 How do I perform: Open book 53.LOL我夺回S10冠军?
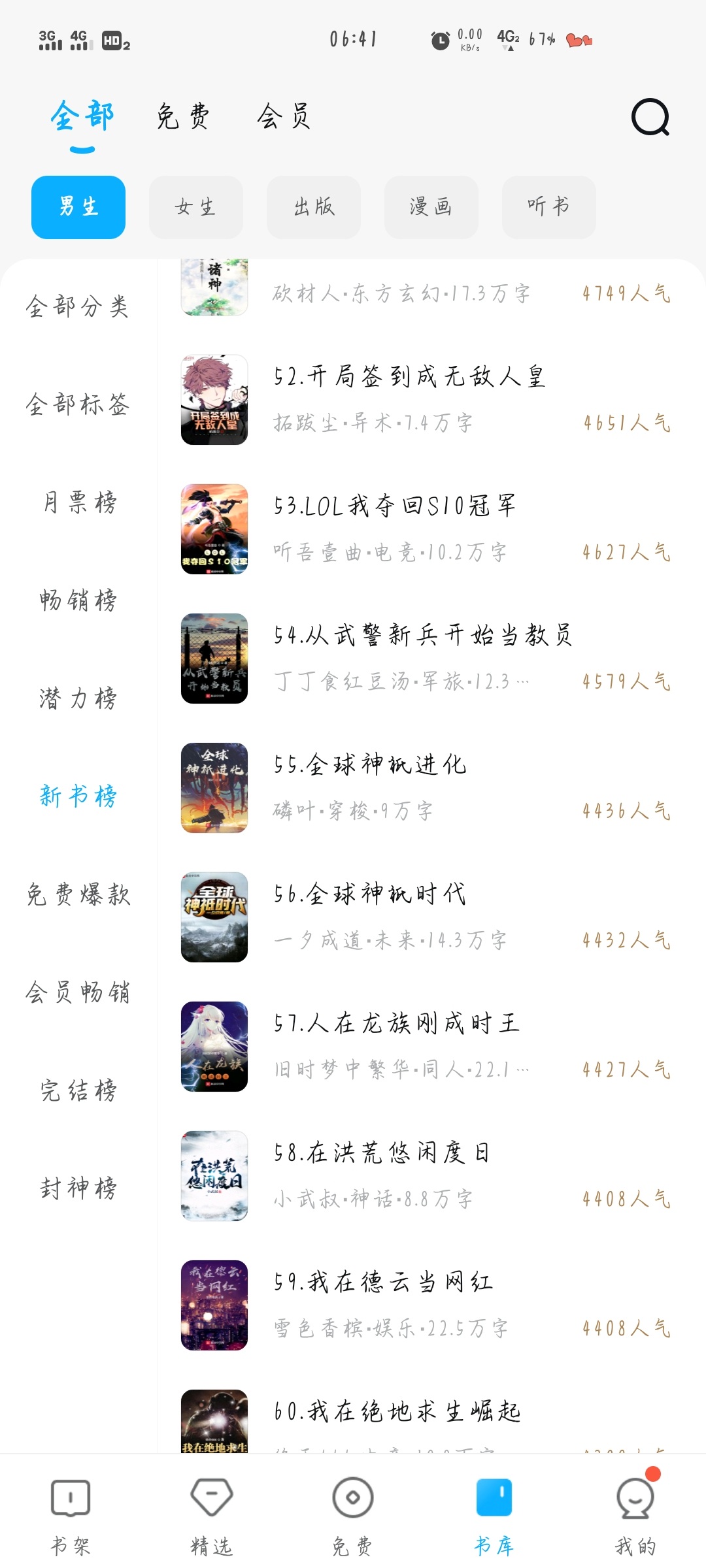point(426,529)
